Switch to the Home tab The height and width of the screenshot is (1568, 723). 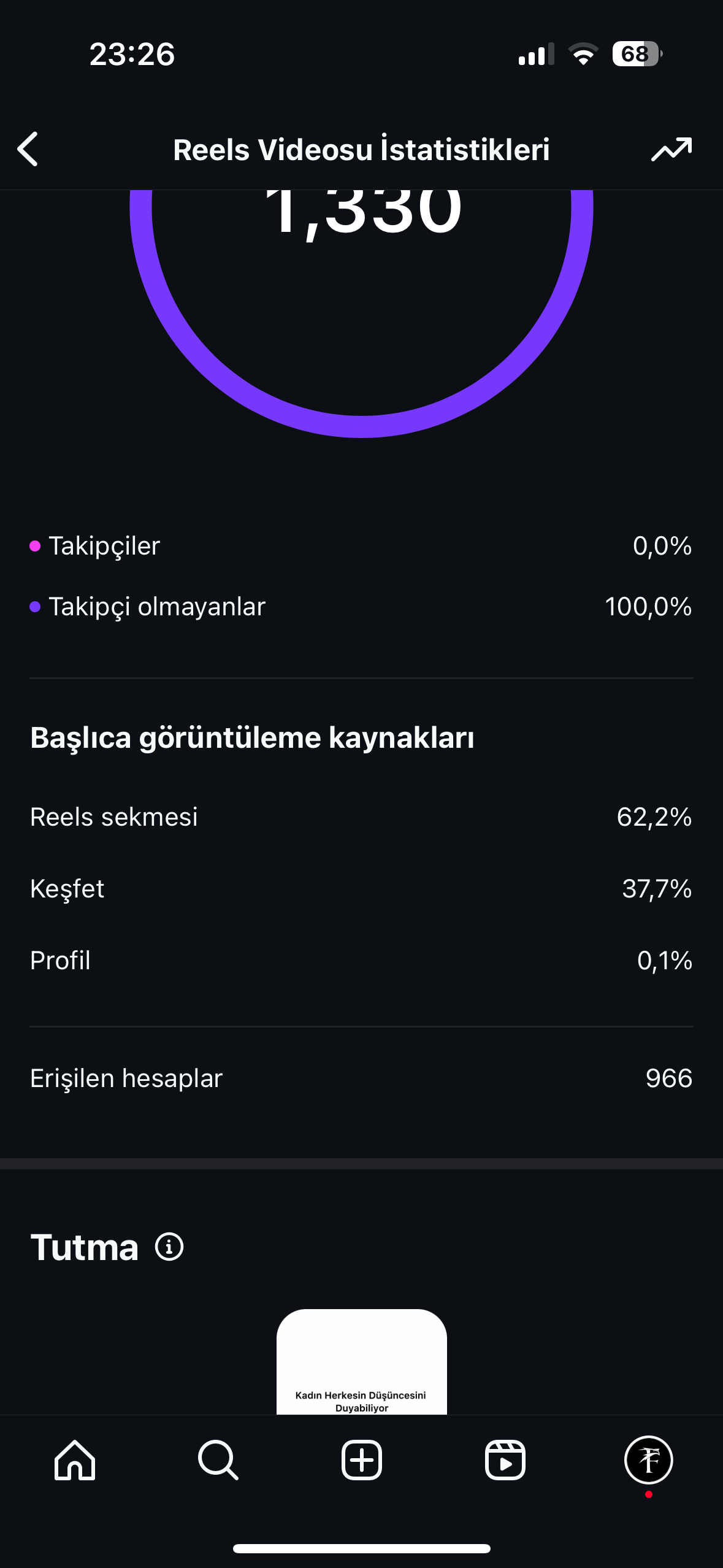[75, 1460]
